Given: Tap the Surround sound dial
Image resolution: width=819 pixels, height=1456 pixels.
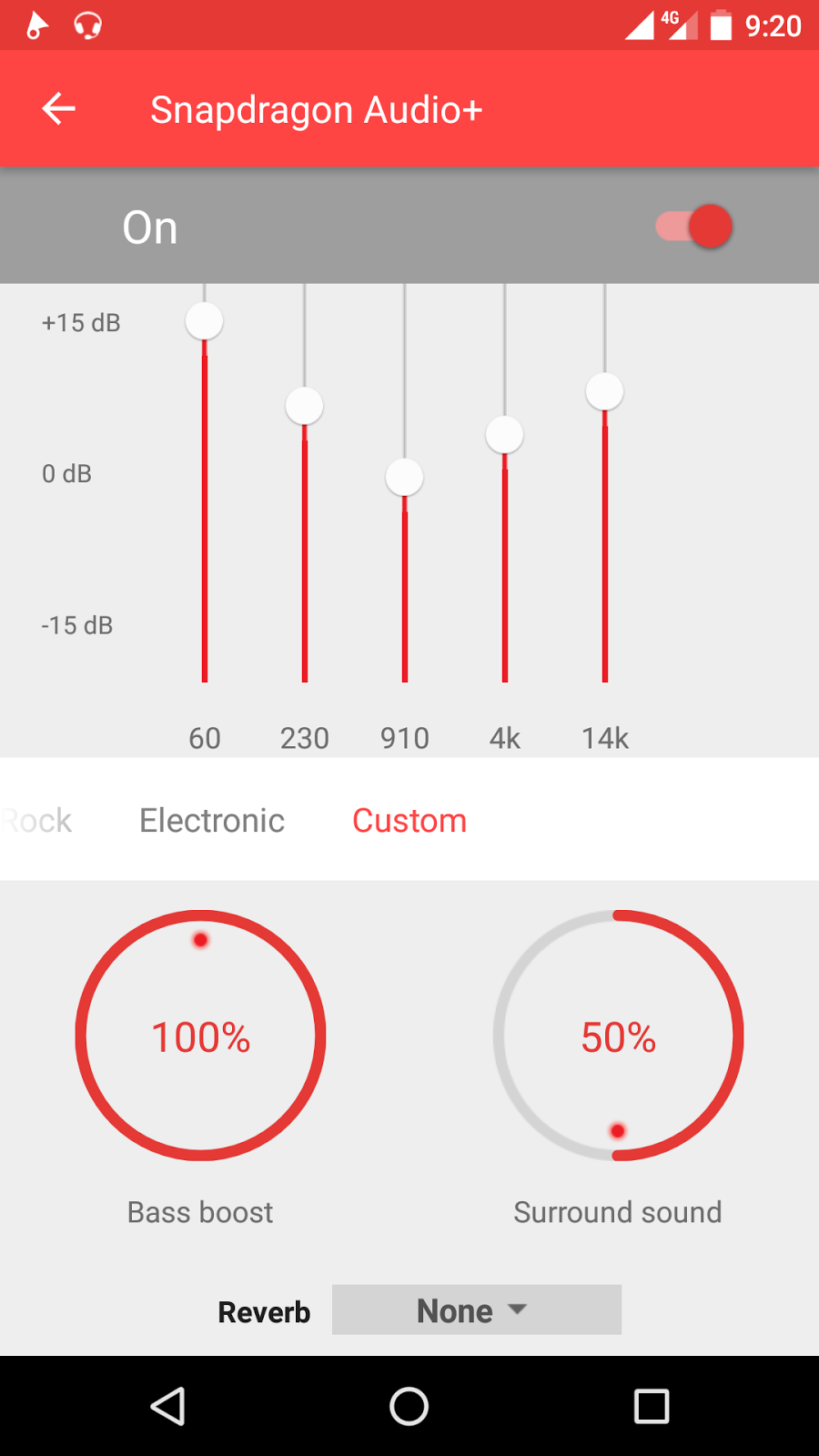Looking at the screenshot, I should click(x=619, y=1036).
